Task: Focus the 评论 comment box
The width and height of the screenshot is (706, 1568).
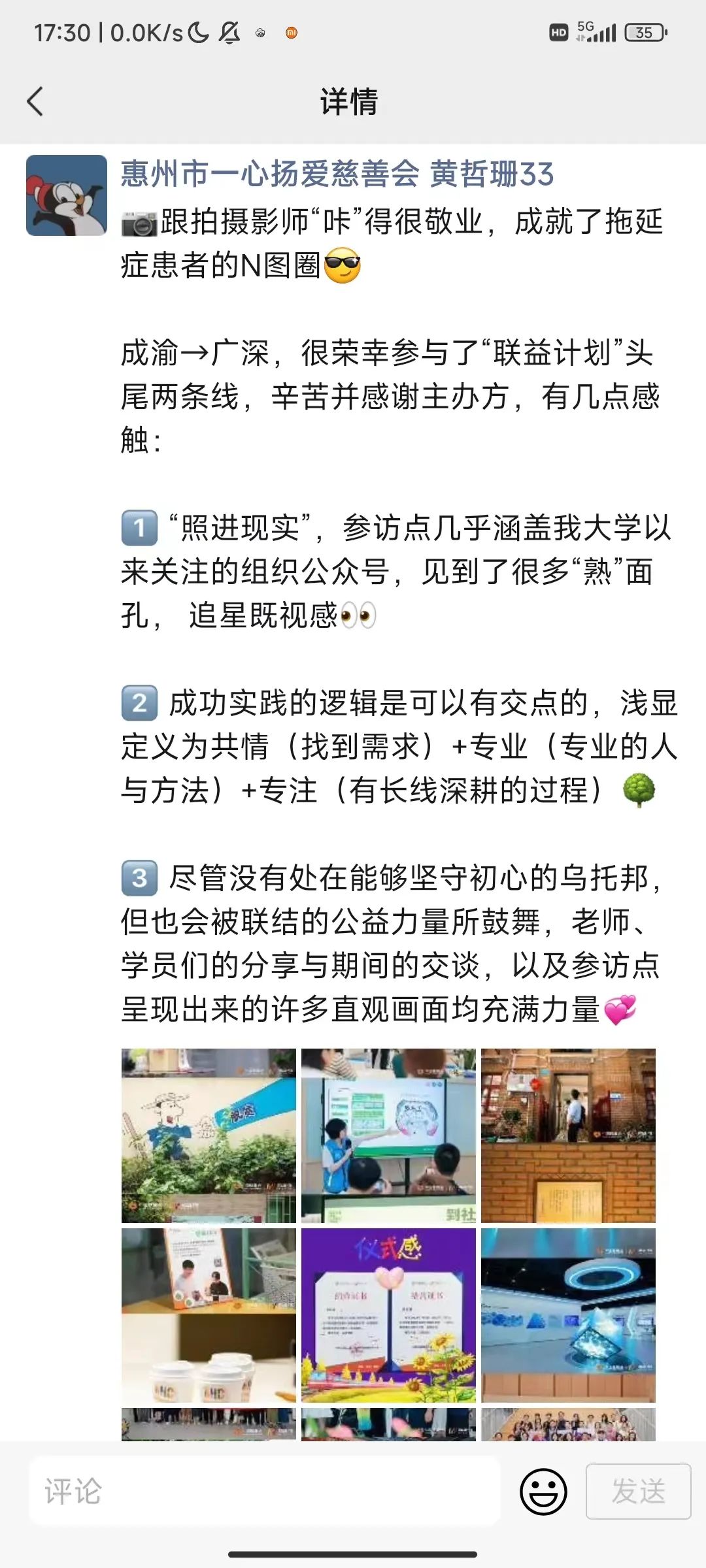Action: pos(264,1492)
